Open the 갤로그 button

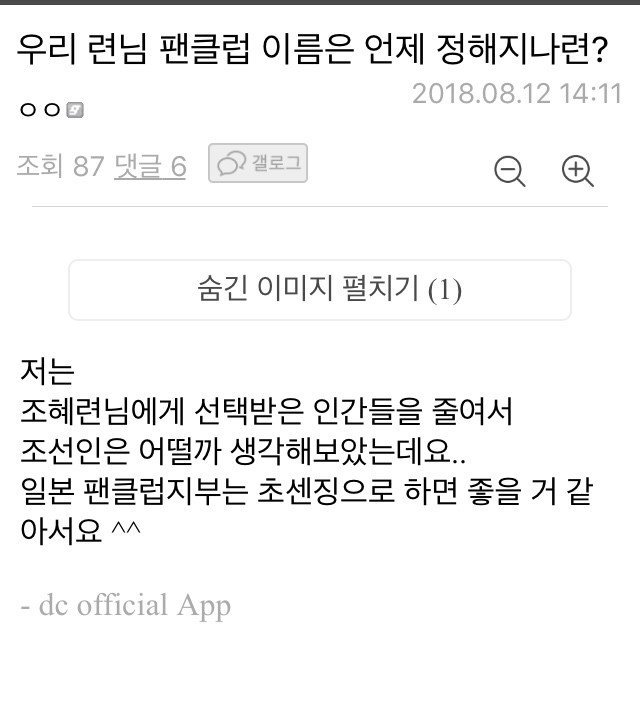(x=258, y=164)
